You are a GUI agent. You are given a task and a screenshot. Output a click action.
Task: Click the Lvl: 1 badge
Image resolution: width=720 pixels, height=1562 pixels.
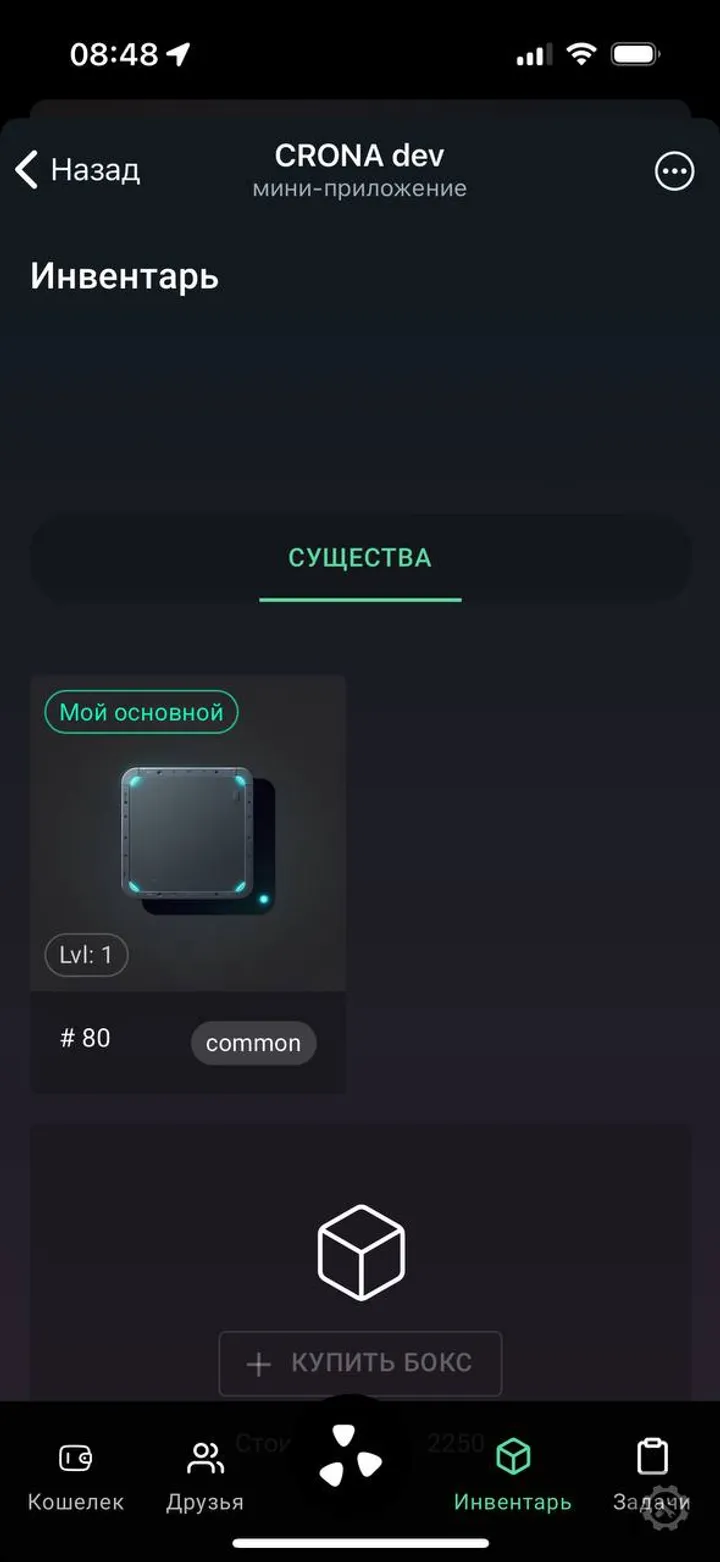pyautogui.click(x=86, y=955)
